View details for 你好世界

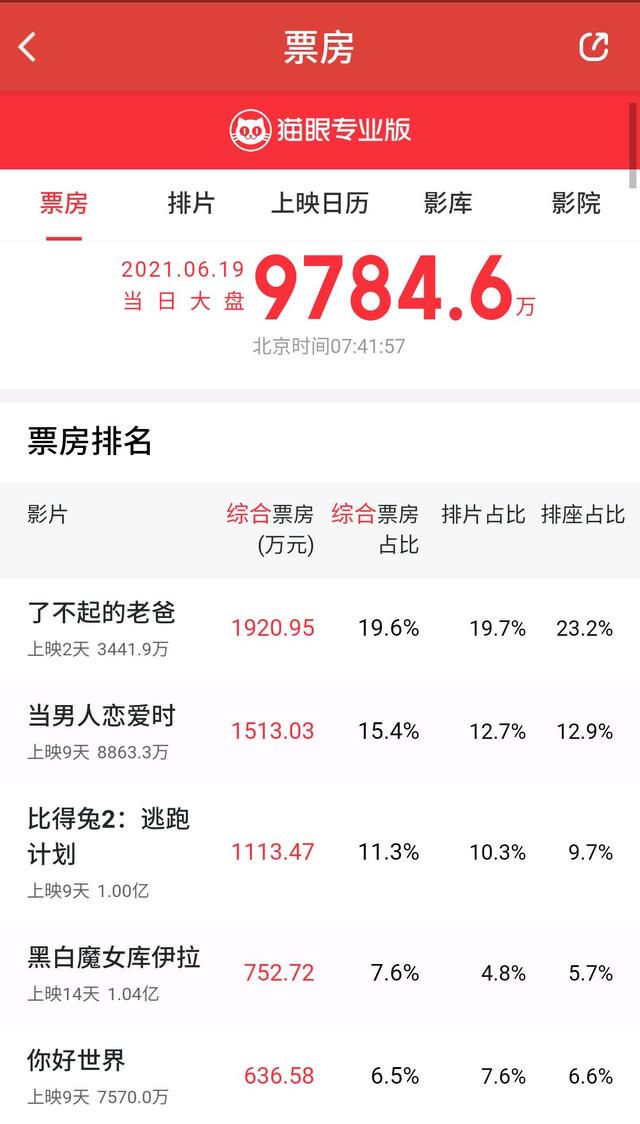(320, 1075)
